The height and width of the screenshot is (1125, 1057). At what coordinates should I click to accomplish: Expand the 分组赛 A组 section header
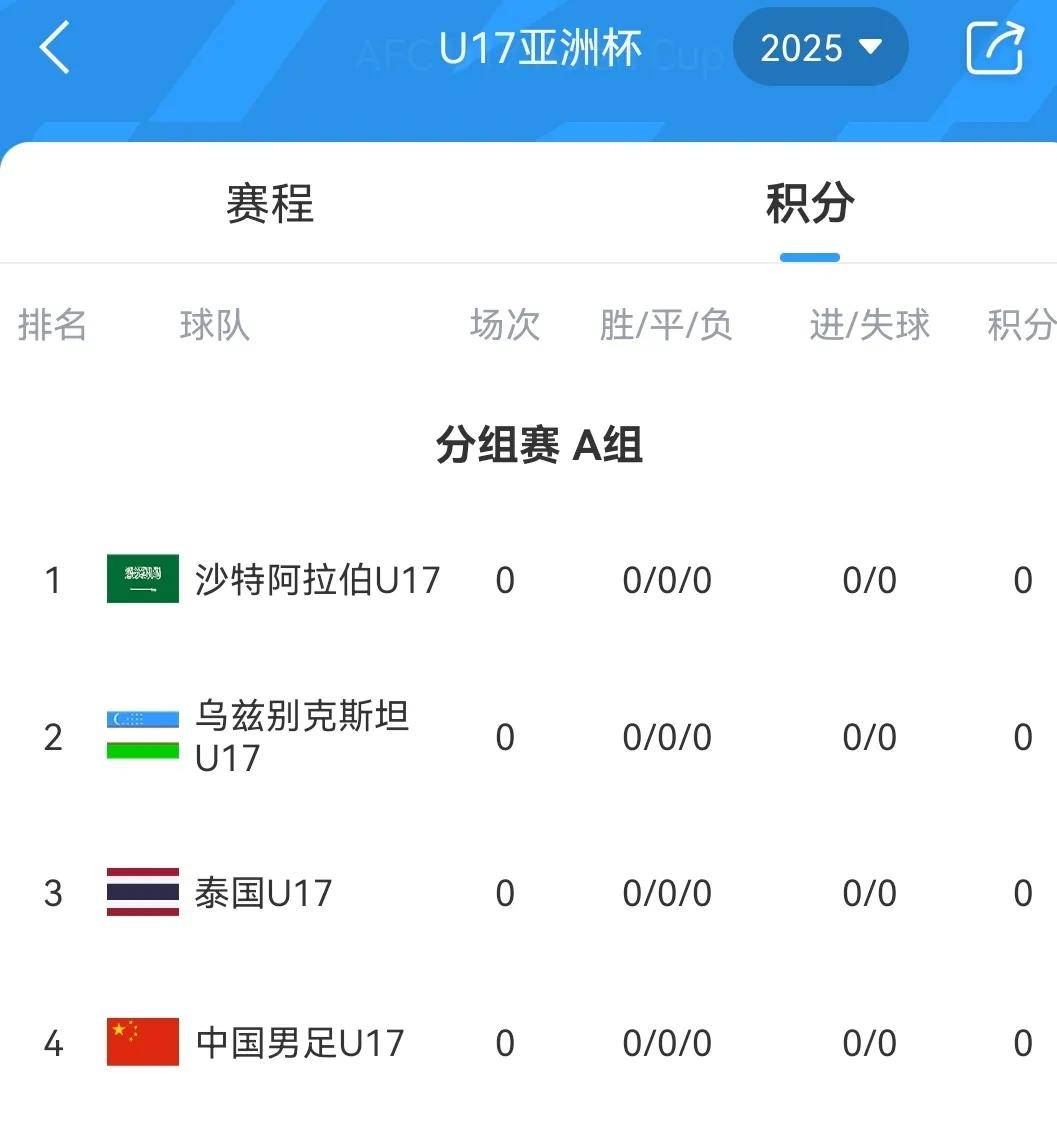click(x=540, y=447)
